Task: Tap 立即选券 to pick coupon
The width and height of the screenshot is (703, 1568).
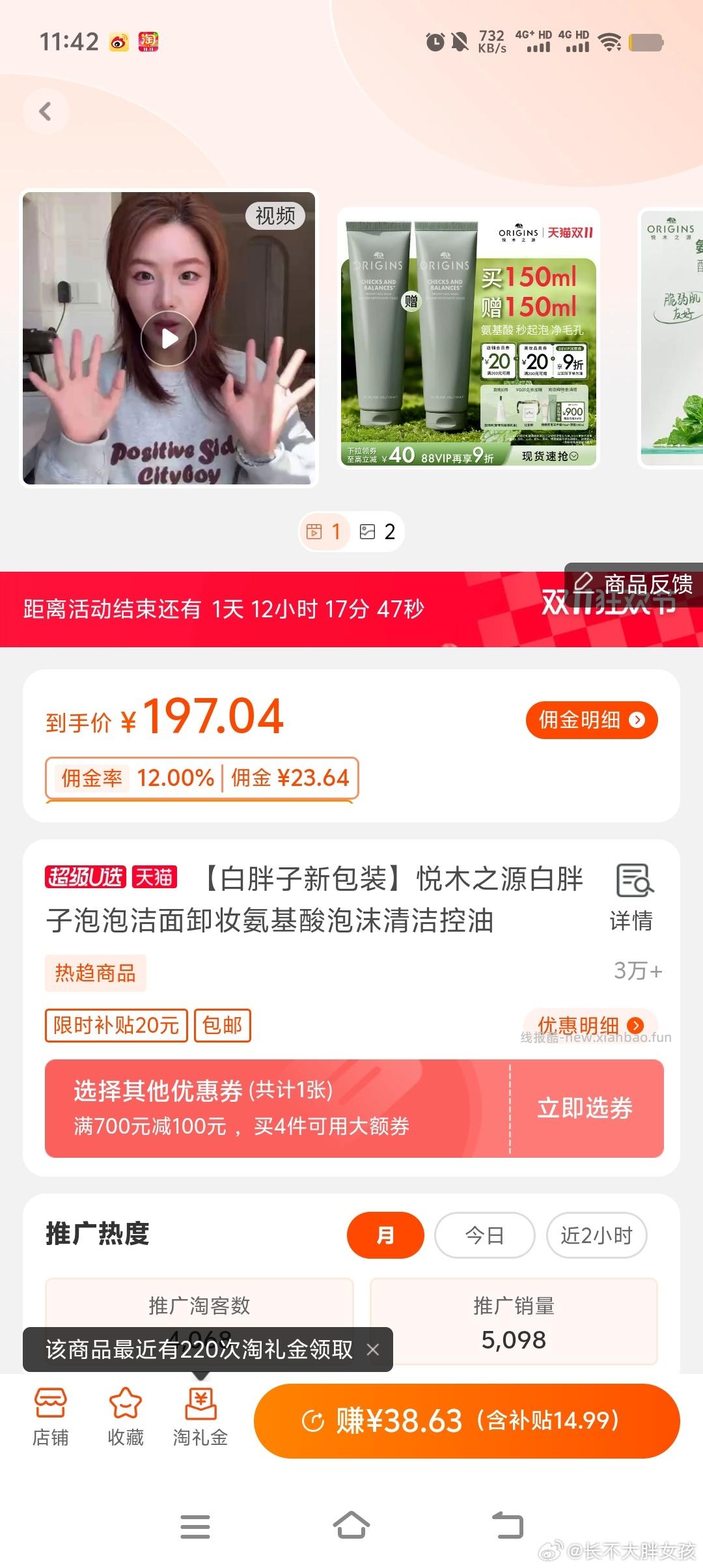Action: pos(585,1109)
